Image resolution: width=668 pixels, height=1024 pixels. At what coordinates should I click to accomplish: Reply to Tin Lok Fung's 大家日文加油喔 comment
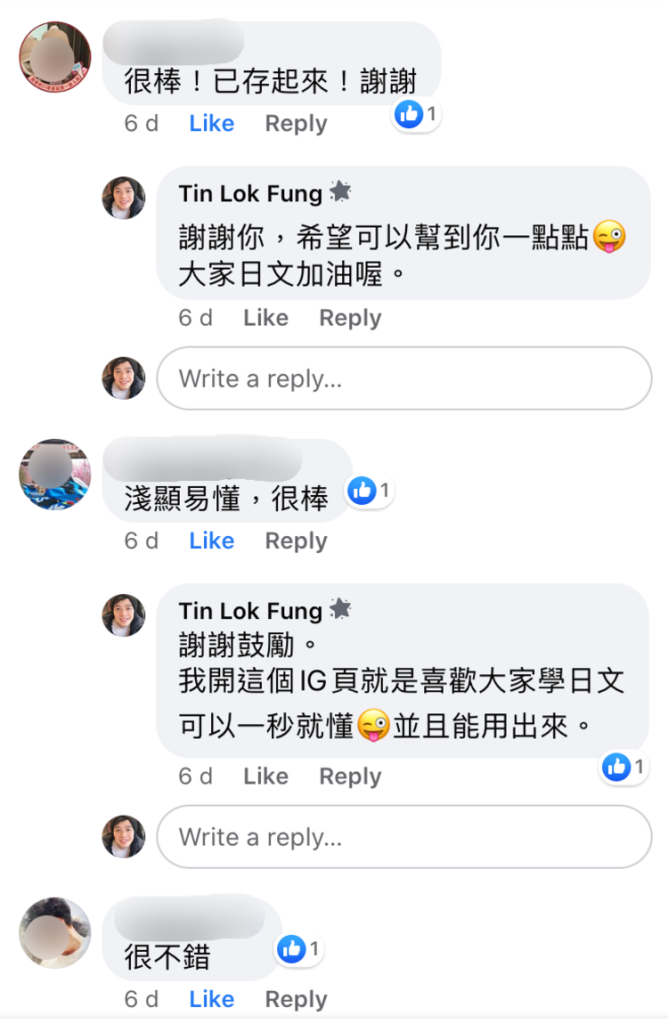tap(350, 318)
